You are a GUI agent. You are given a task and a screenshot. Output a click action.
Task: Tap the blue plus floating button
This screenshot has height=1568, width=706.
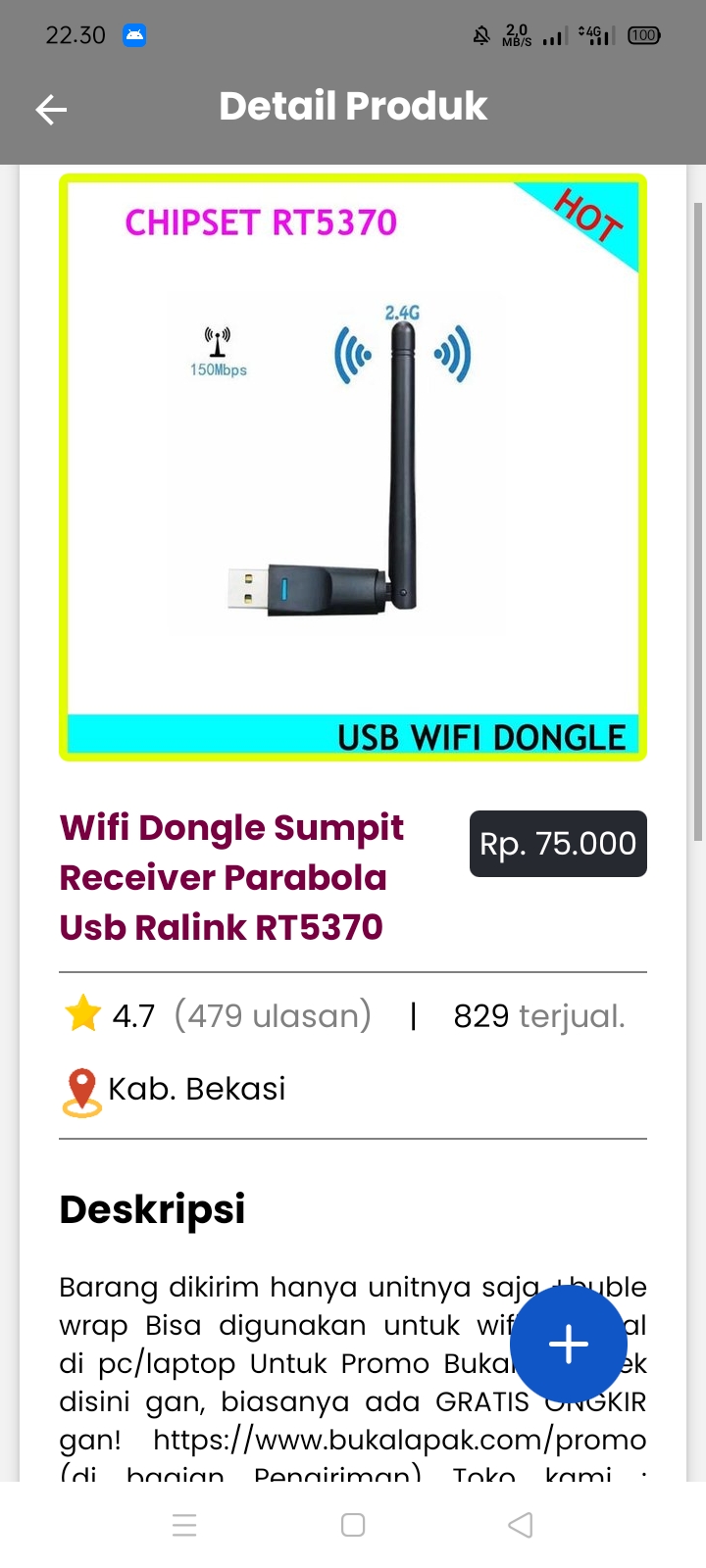click(569, 1344)
